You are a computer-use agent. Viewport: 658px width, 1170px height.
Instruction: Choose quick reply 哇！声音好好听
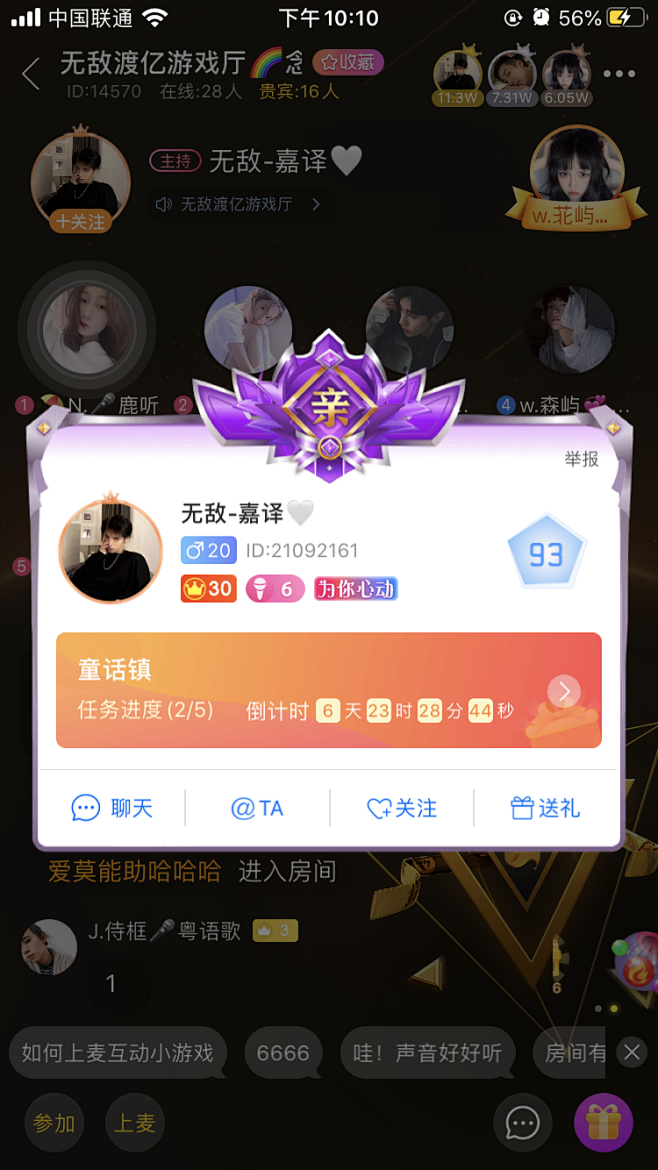(x=427, y=1052)
